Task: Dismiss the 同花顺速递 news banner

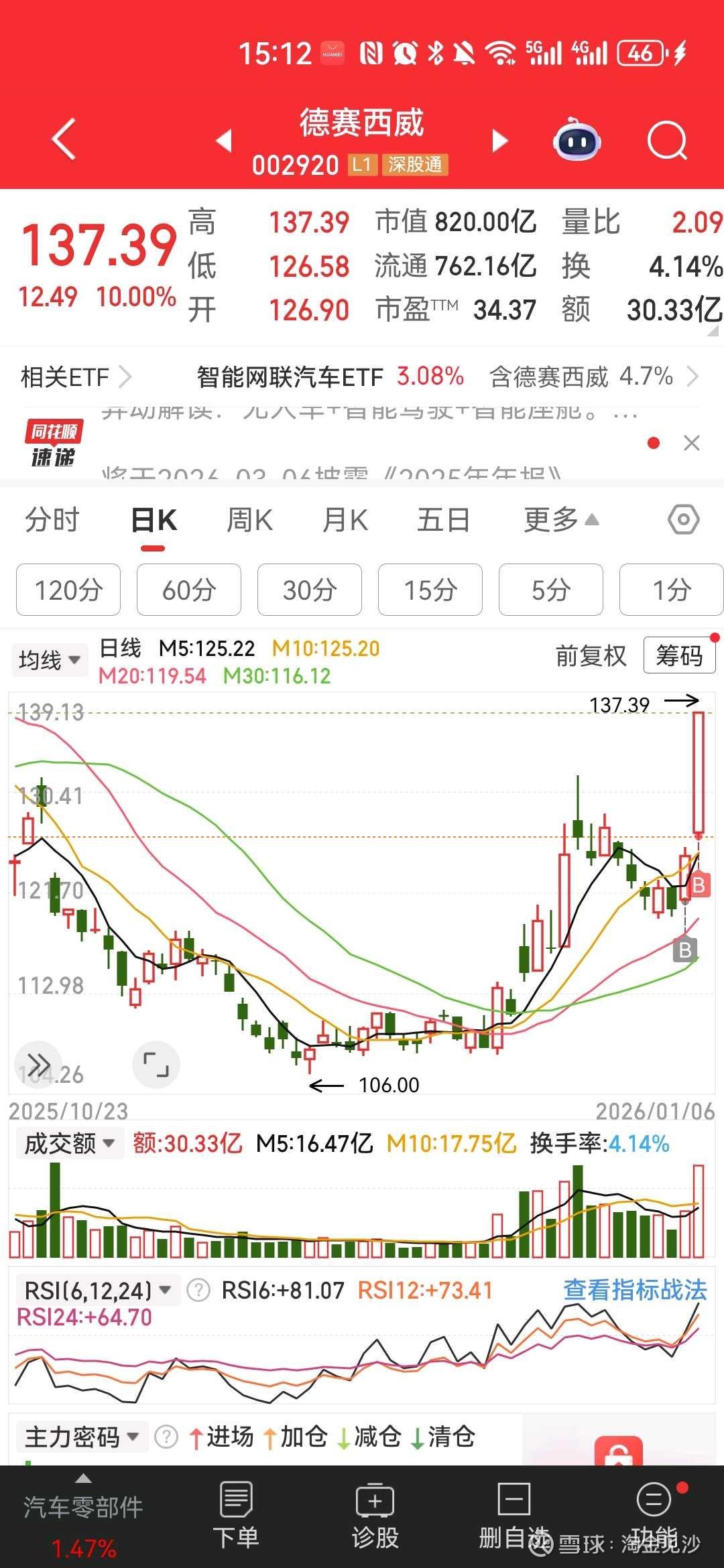Action: coord(692,443)
